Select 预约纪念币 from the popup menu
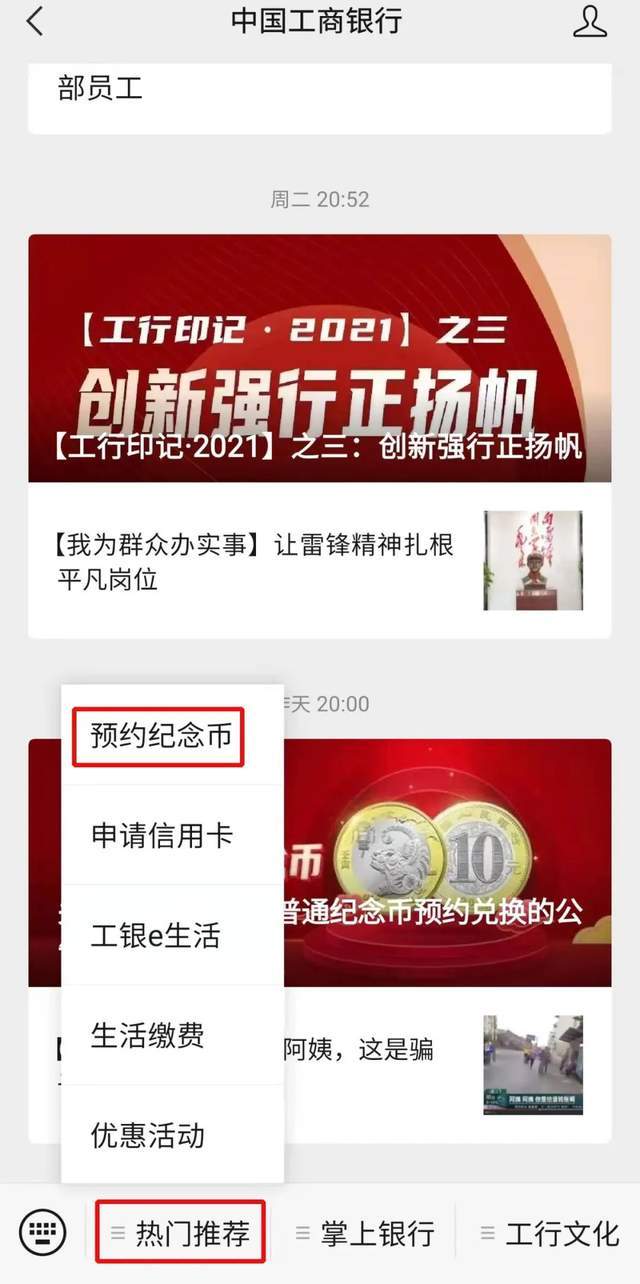640x1284 pixels. [160, 737]
